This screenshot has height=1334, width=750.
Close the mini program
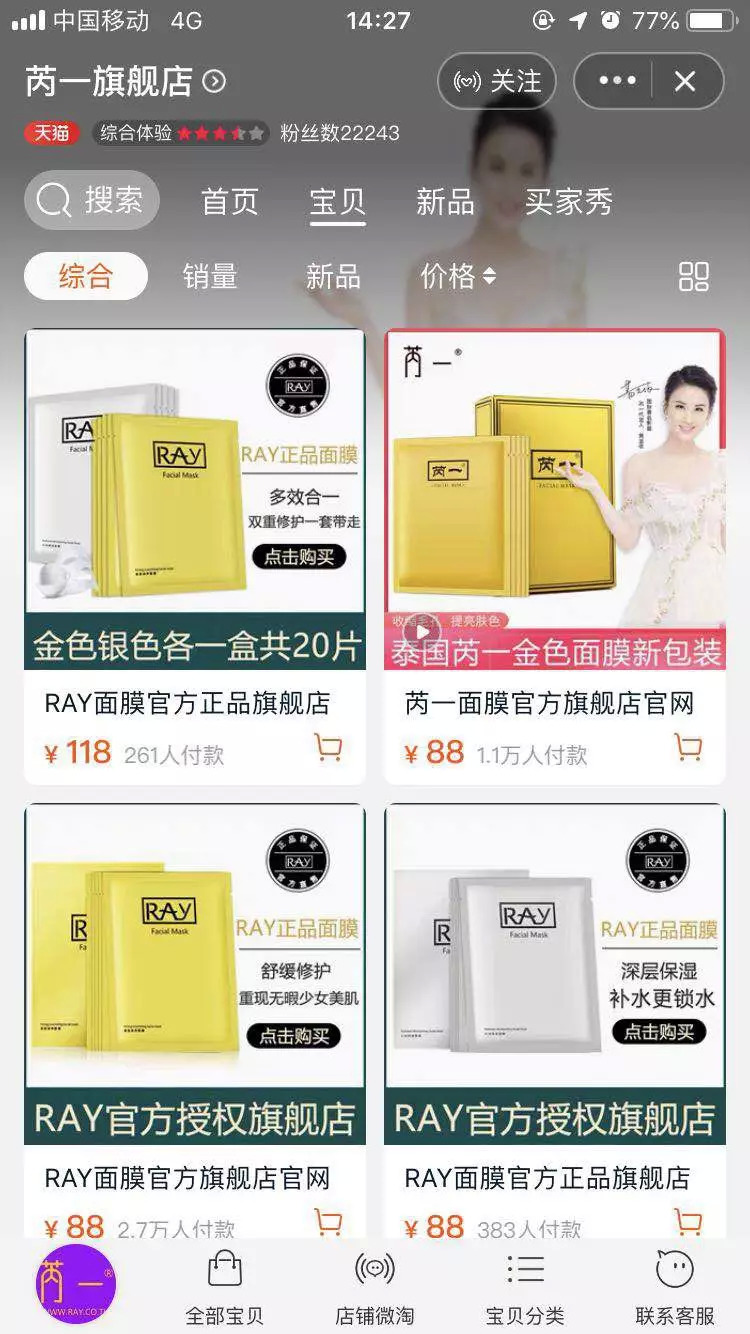pyautogui.click(x=685, y=81)
